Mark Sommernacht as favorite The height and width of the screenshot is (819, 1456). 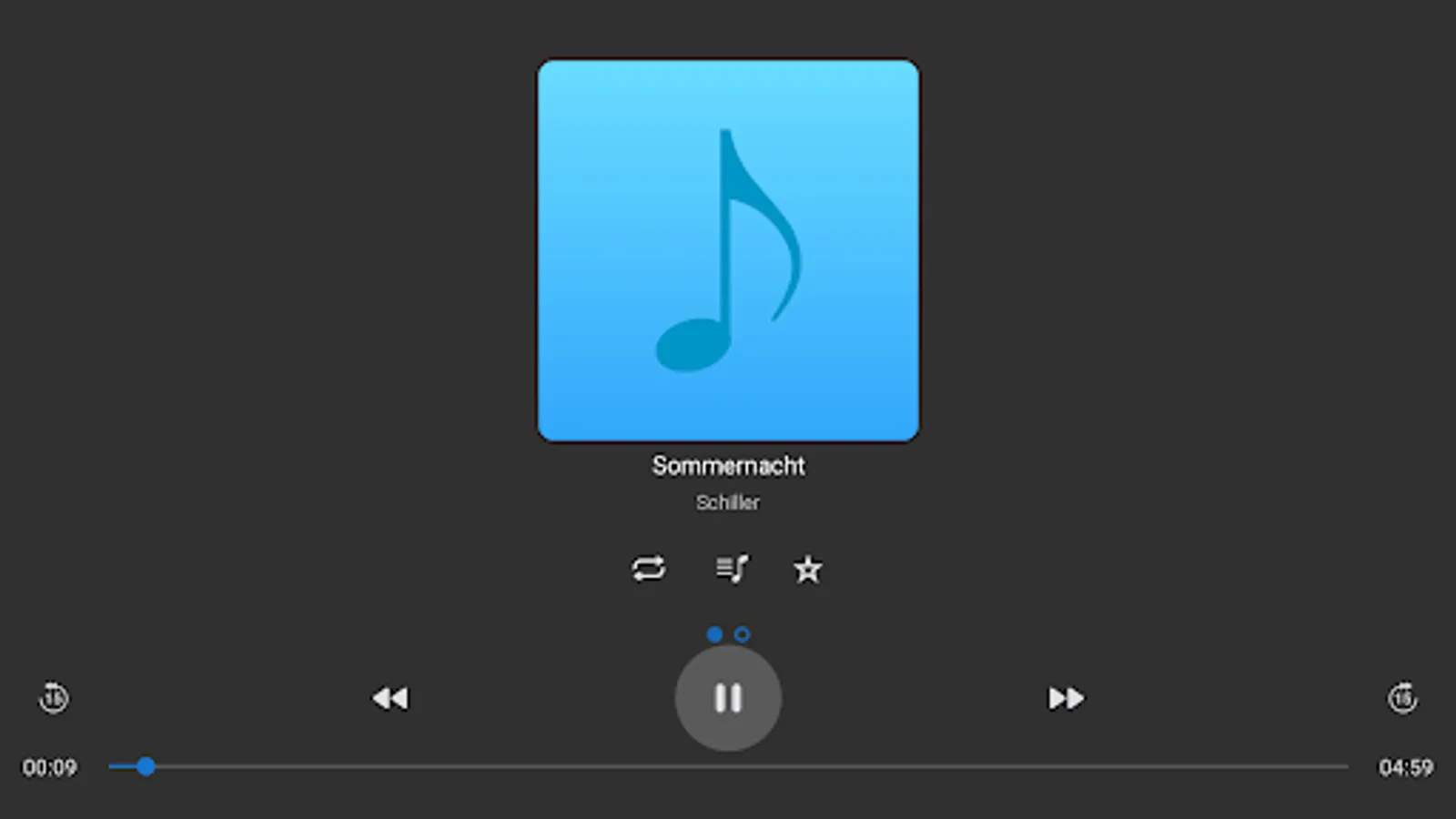[807, 570]
